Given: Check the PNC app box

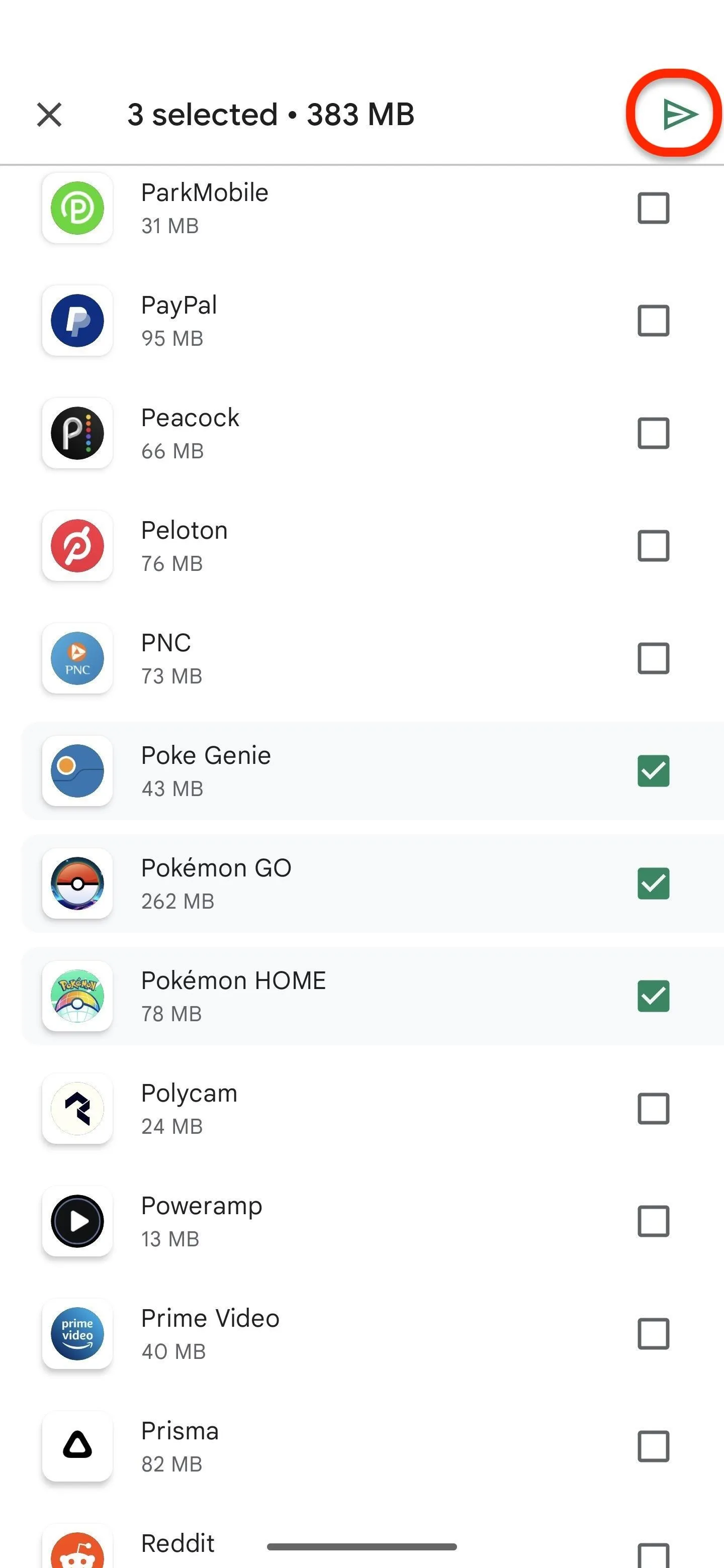Looking at the screenshot, I should tap(654, 658).
